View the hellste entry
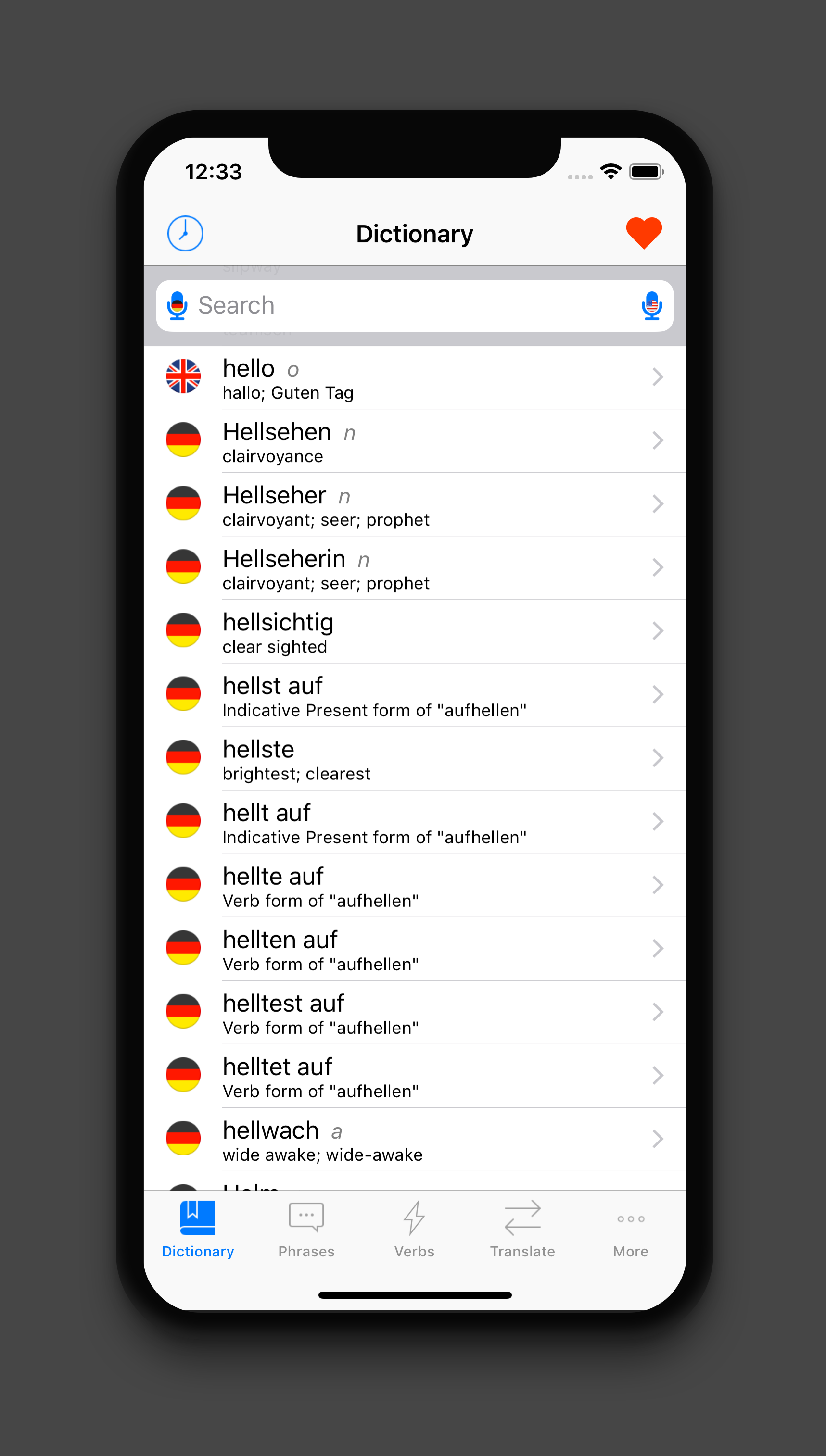The image size is (826, 1456). coord(414,759)
